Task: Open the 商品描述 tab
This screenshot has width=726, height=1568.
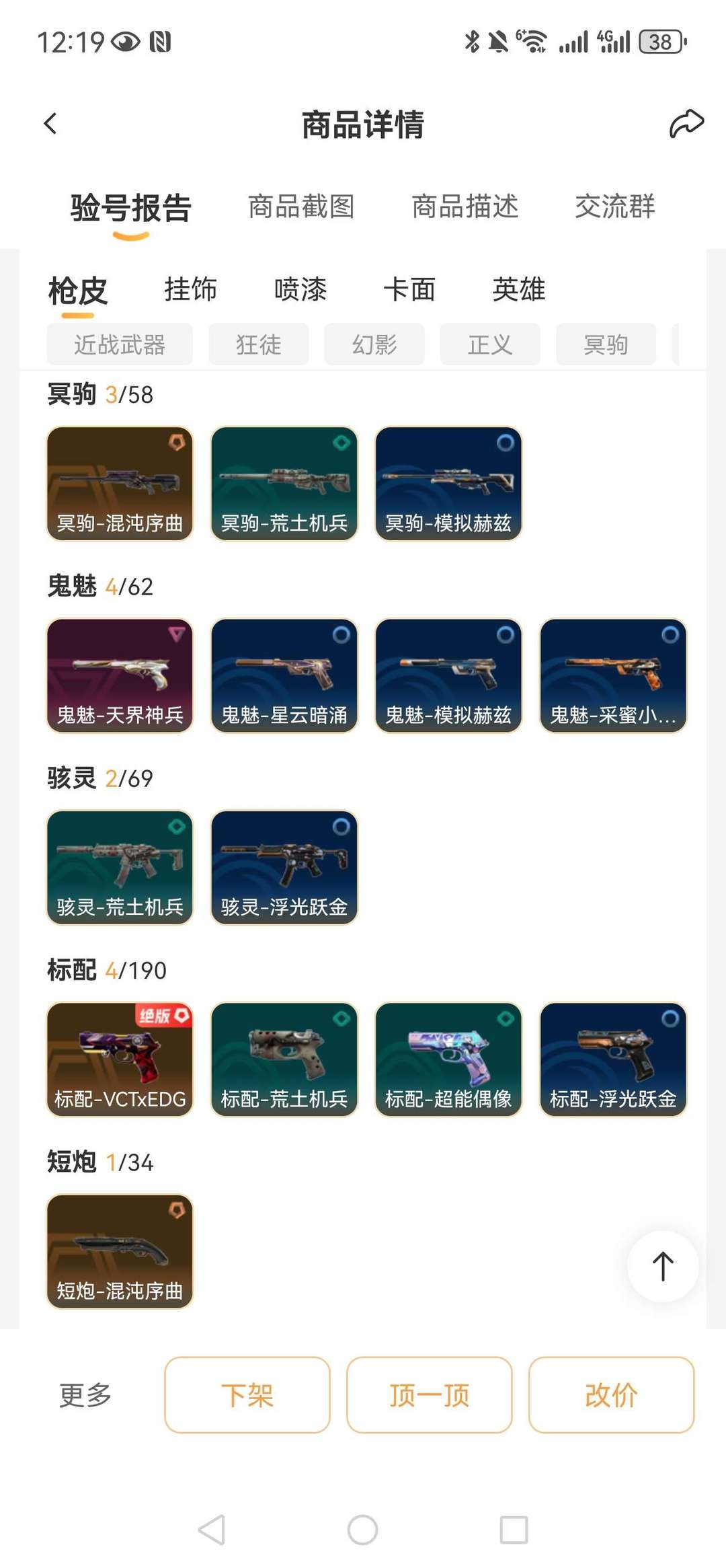Action: [x=465, y=207]
